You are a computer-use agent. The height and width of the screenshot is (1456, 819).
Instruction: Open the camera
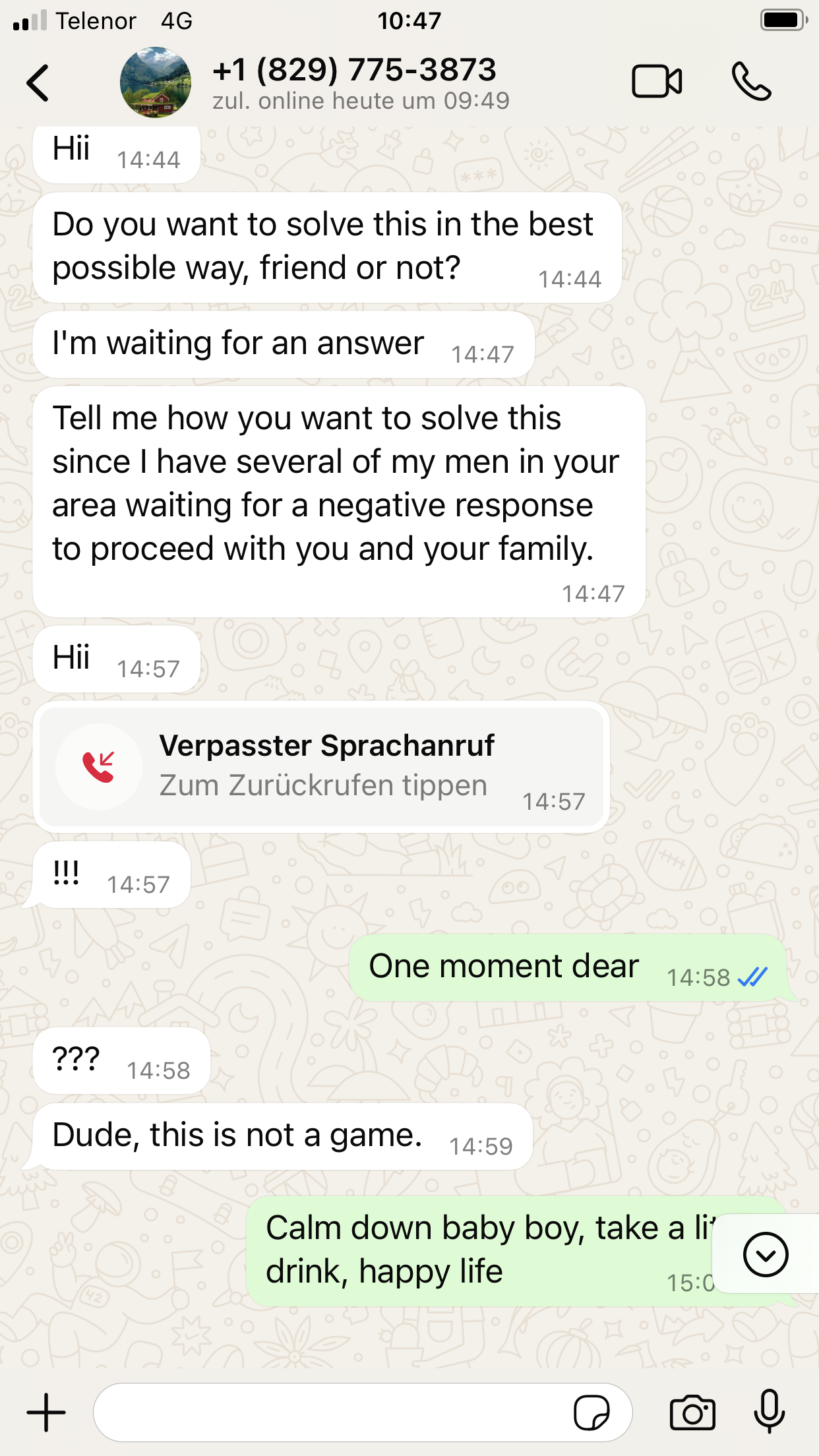coord(692,1412)
